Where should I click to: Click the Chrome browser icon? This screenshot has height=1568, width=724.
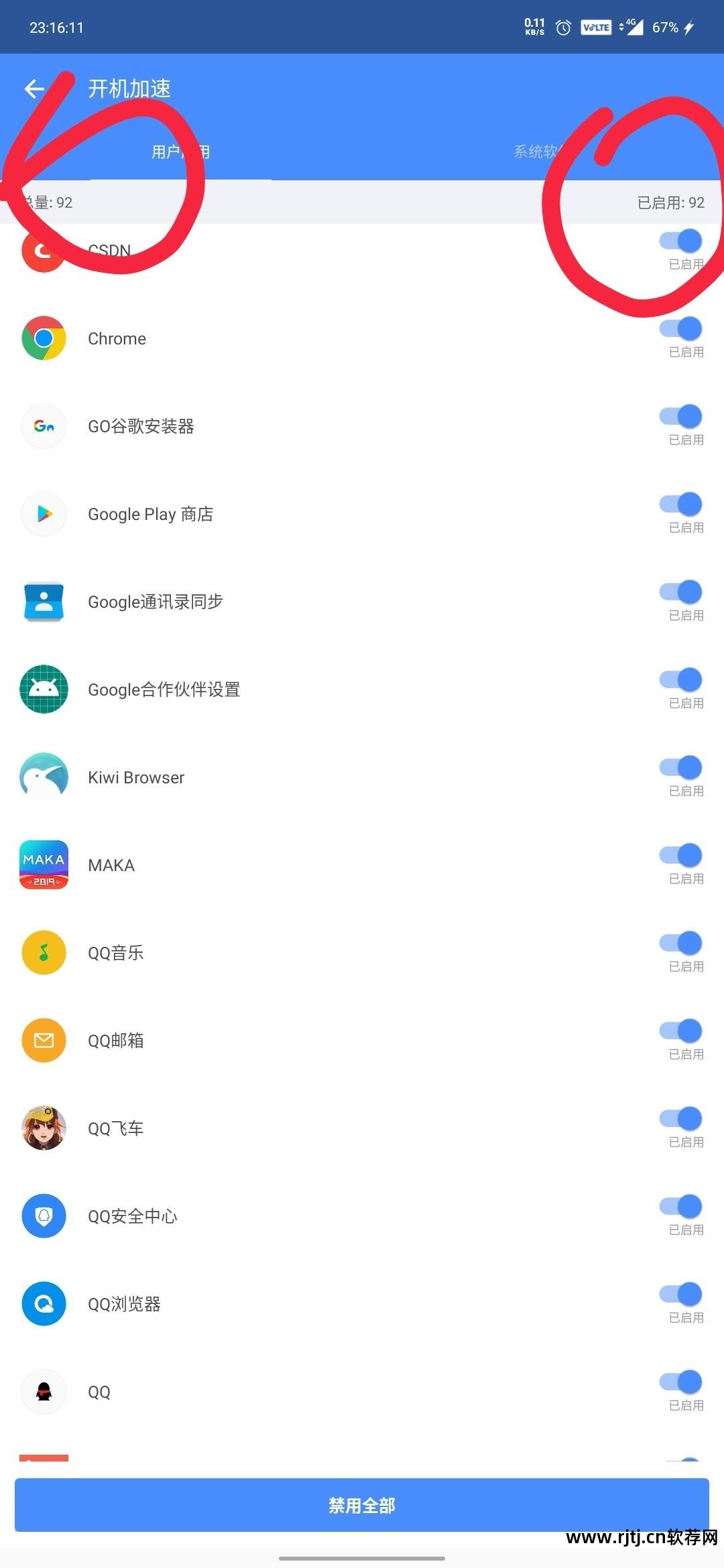pyautogui.click(x=44, y=338)
